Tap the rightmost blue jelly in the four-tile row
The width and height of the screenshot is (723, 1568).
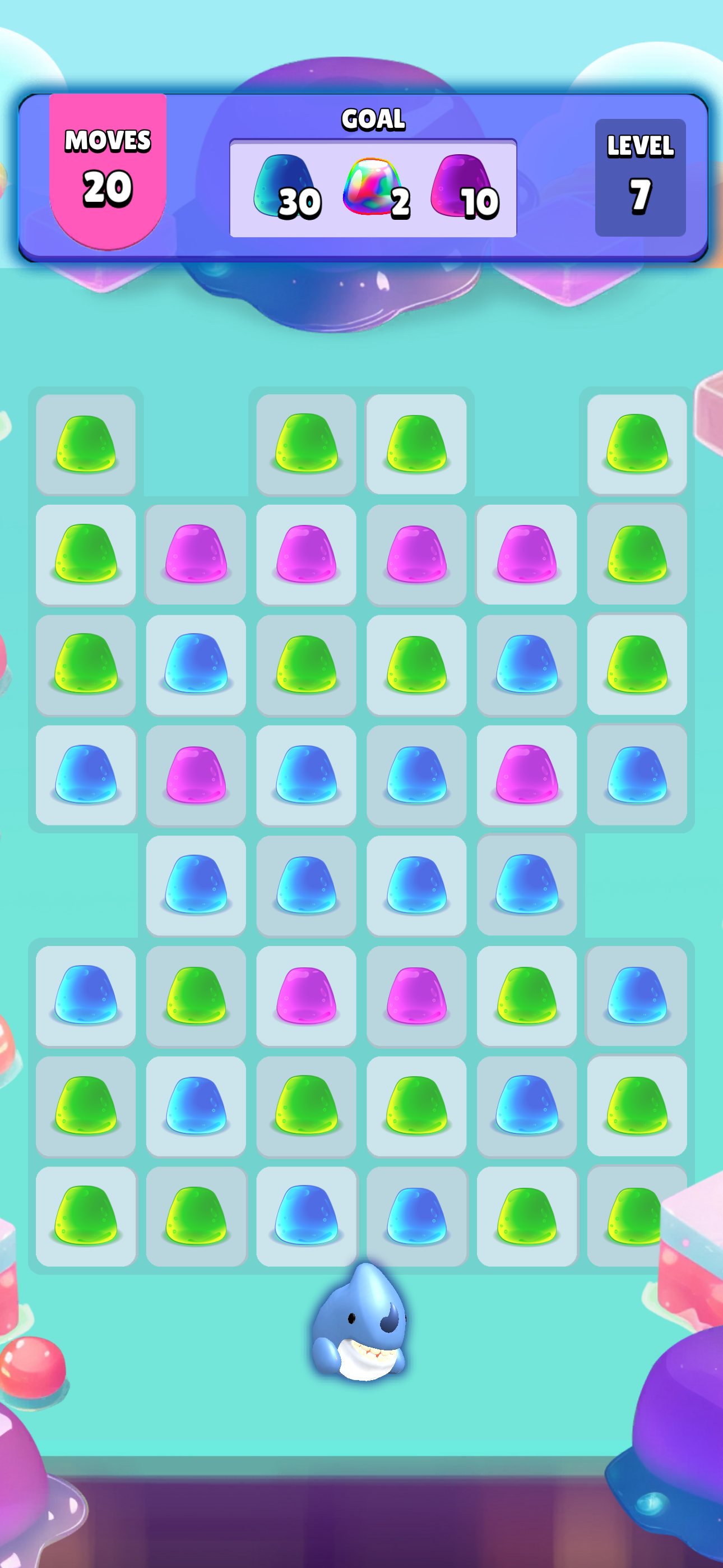[526, 885]
